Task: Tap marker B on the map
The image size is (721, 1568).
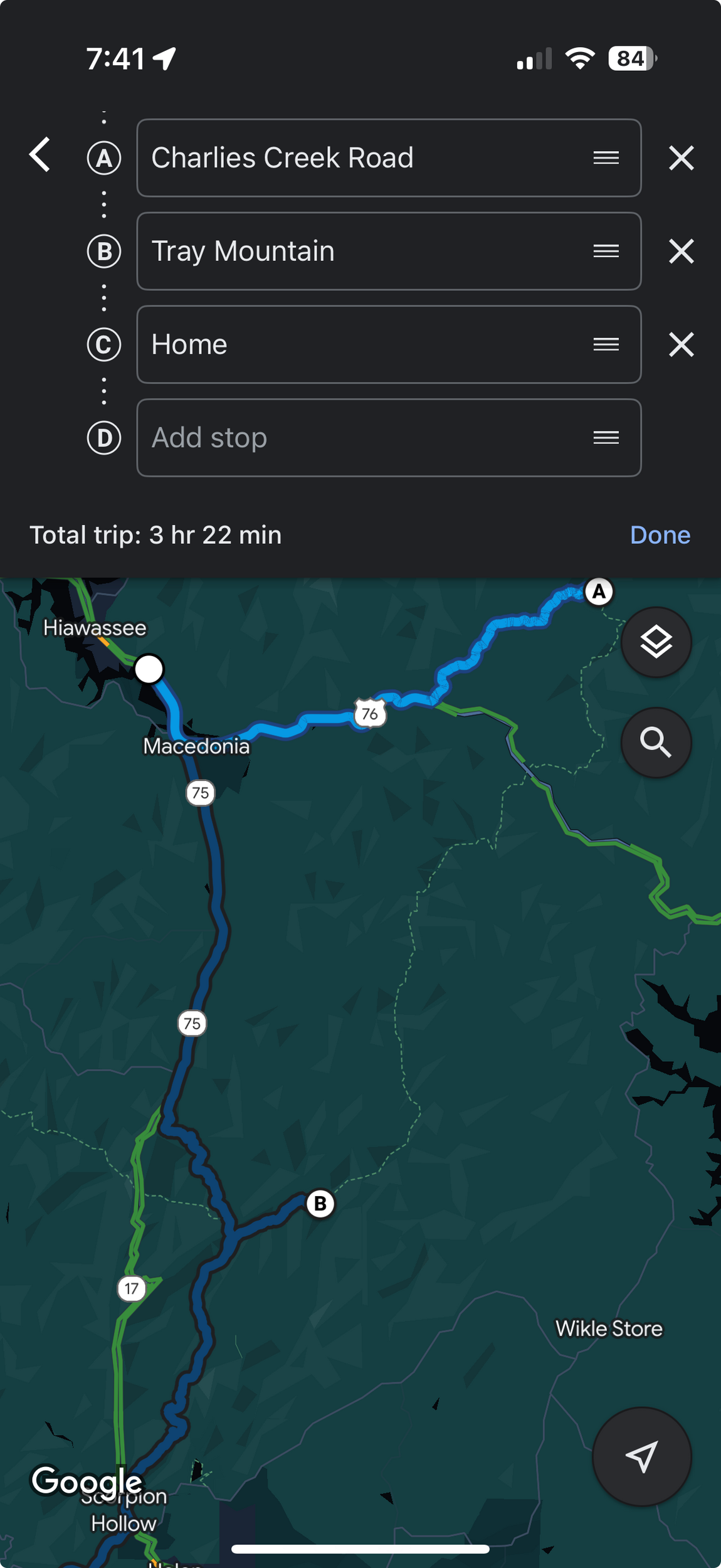Action: point(320,1204)
